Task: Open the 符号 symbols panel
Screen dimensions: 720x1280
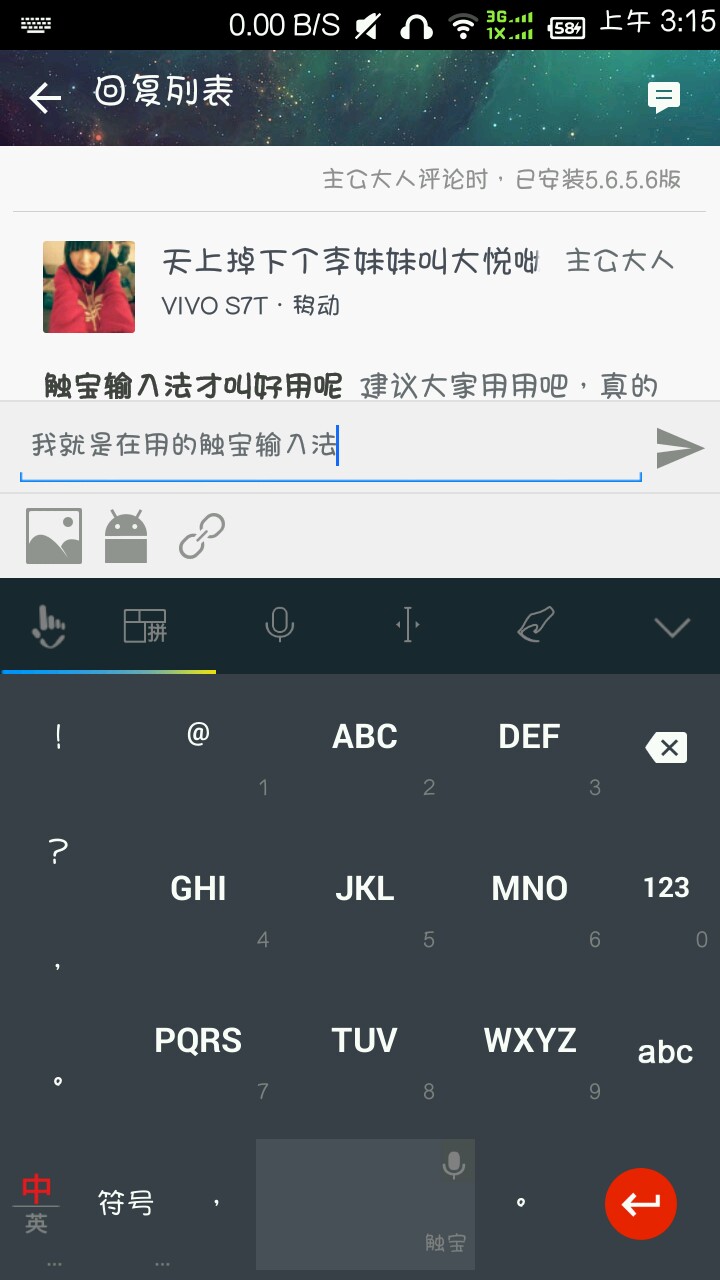Action: coord(126,1203)
